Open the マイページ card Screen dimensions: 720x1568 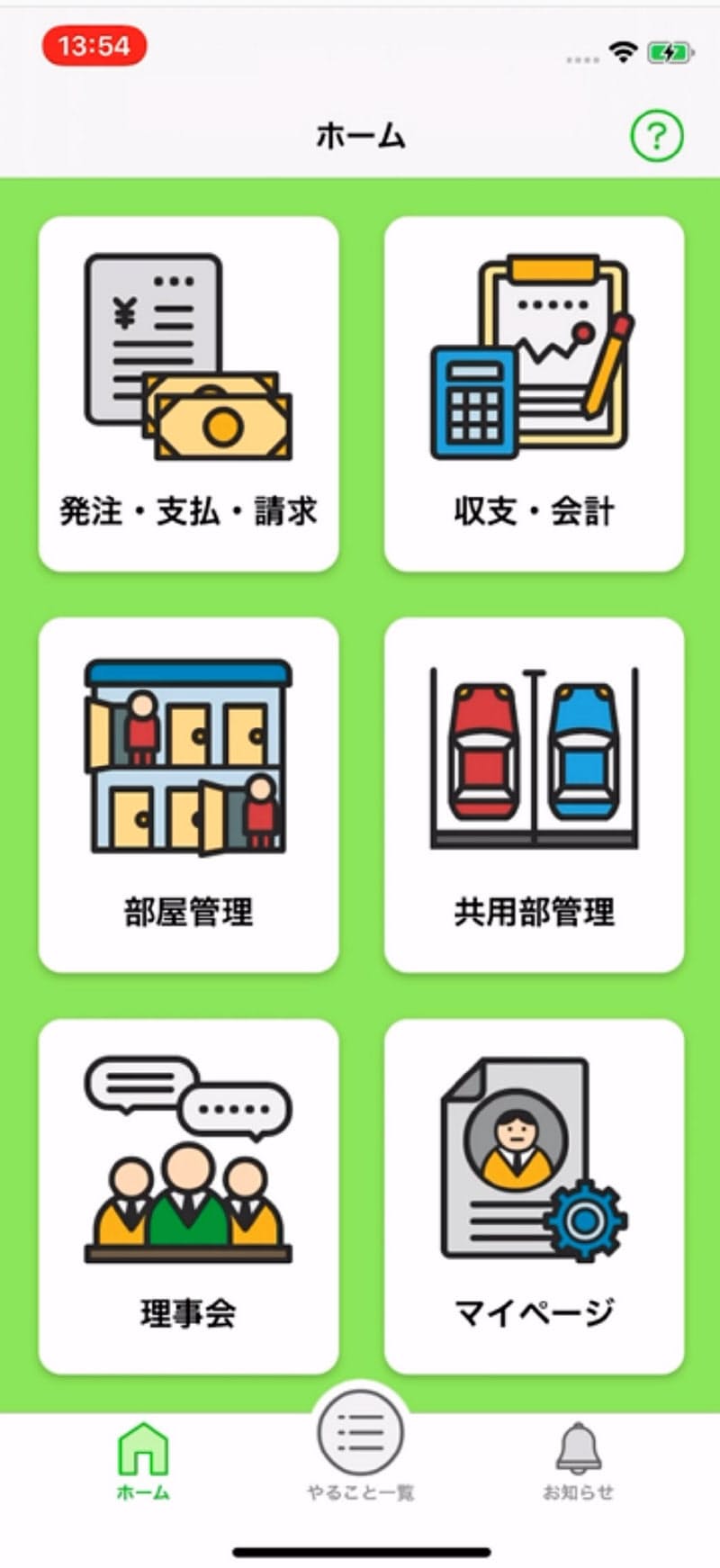(x=534, y=1195)
